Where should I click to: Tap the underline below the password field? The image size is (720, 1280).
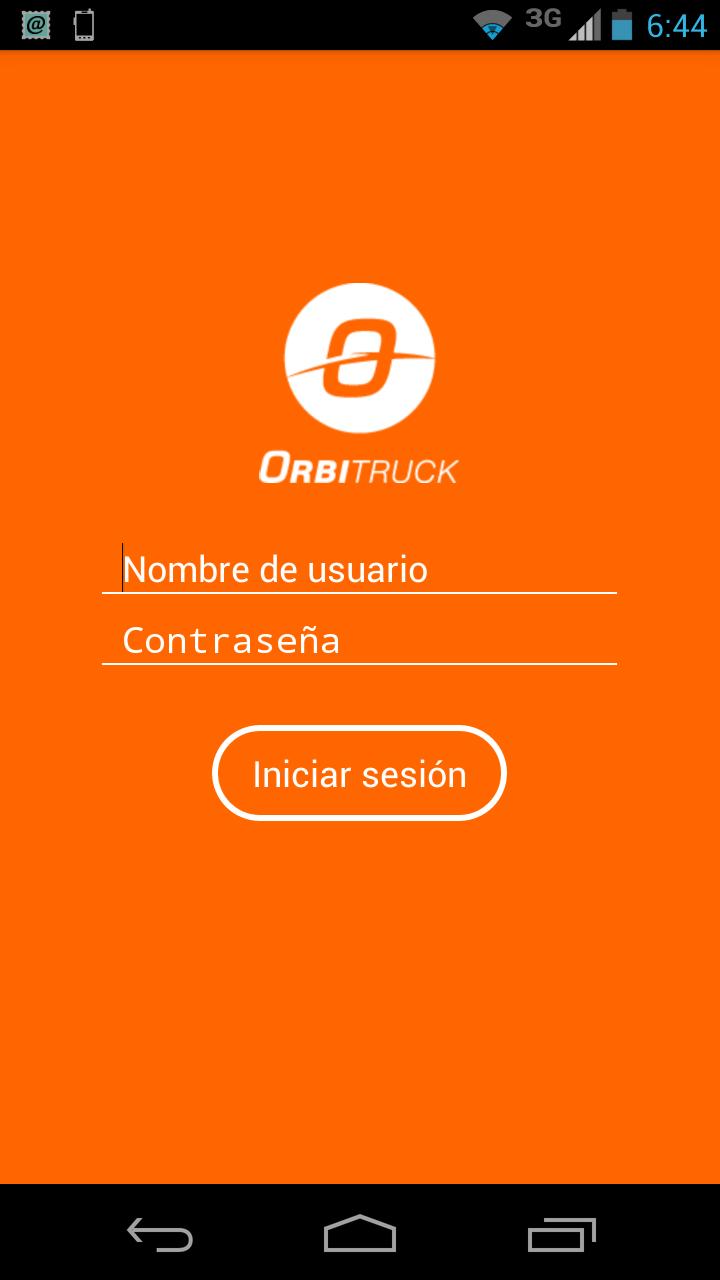point(359,663)
